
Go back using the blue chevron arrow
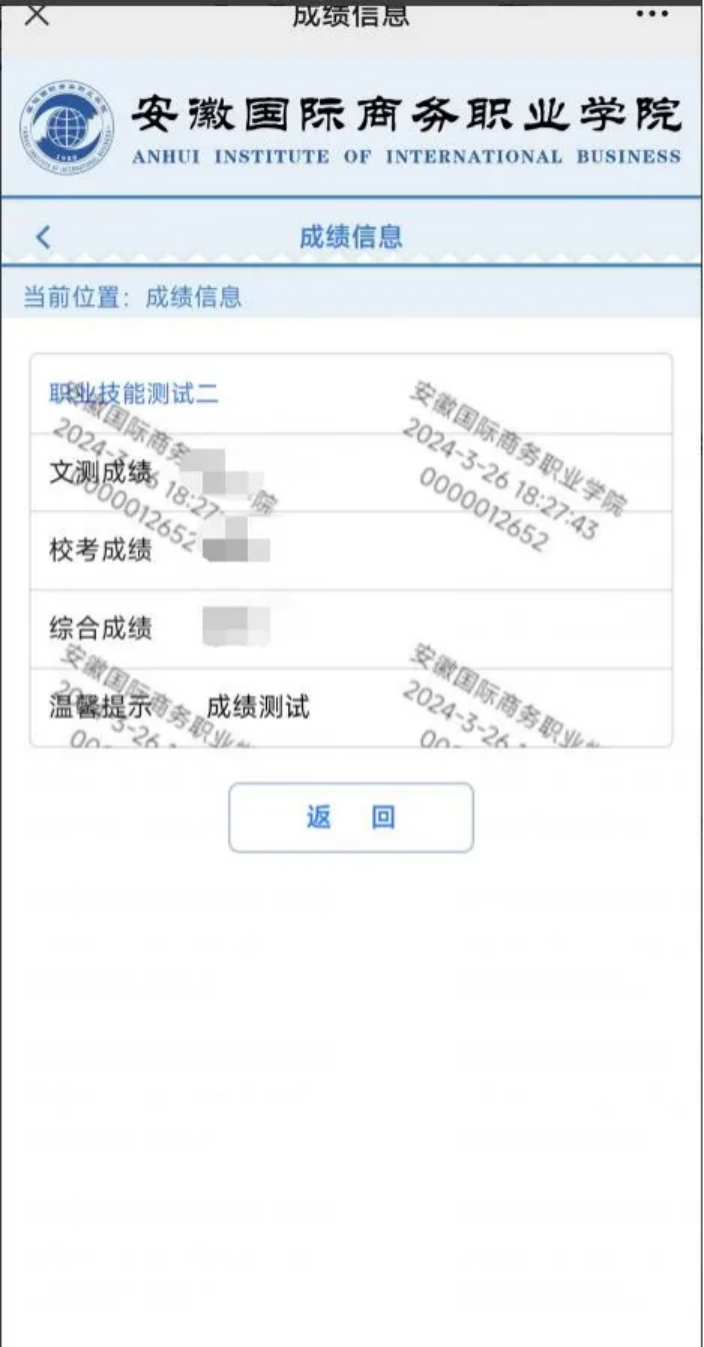tap(42, 237)
